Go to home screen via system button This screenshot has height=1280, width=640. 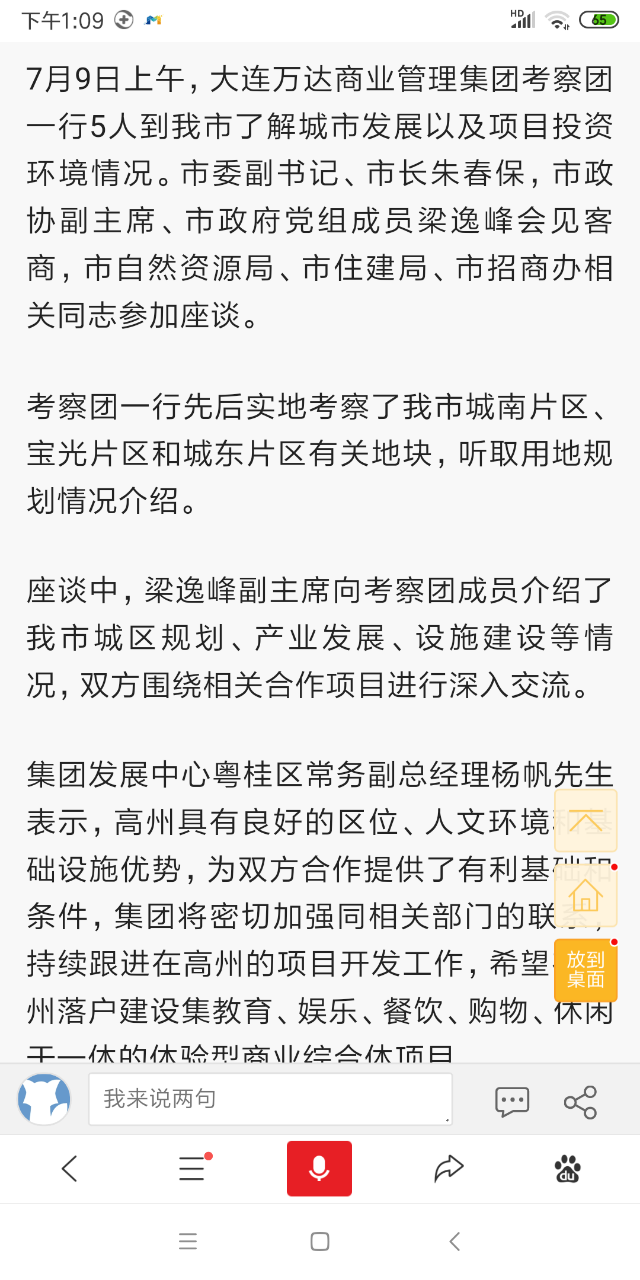[320, 1242]
